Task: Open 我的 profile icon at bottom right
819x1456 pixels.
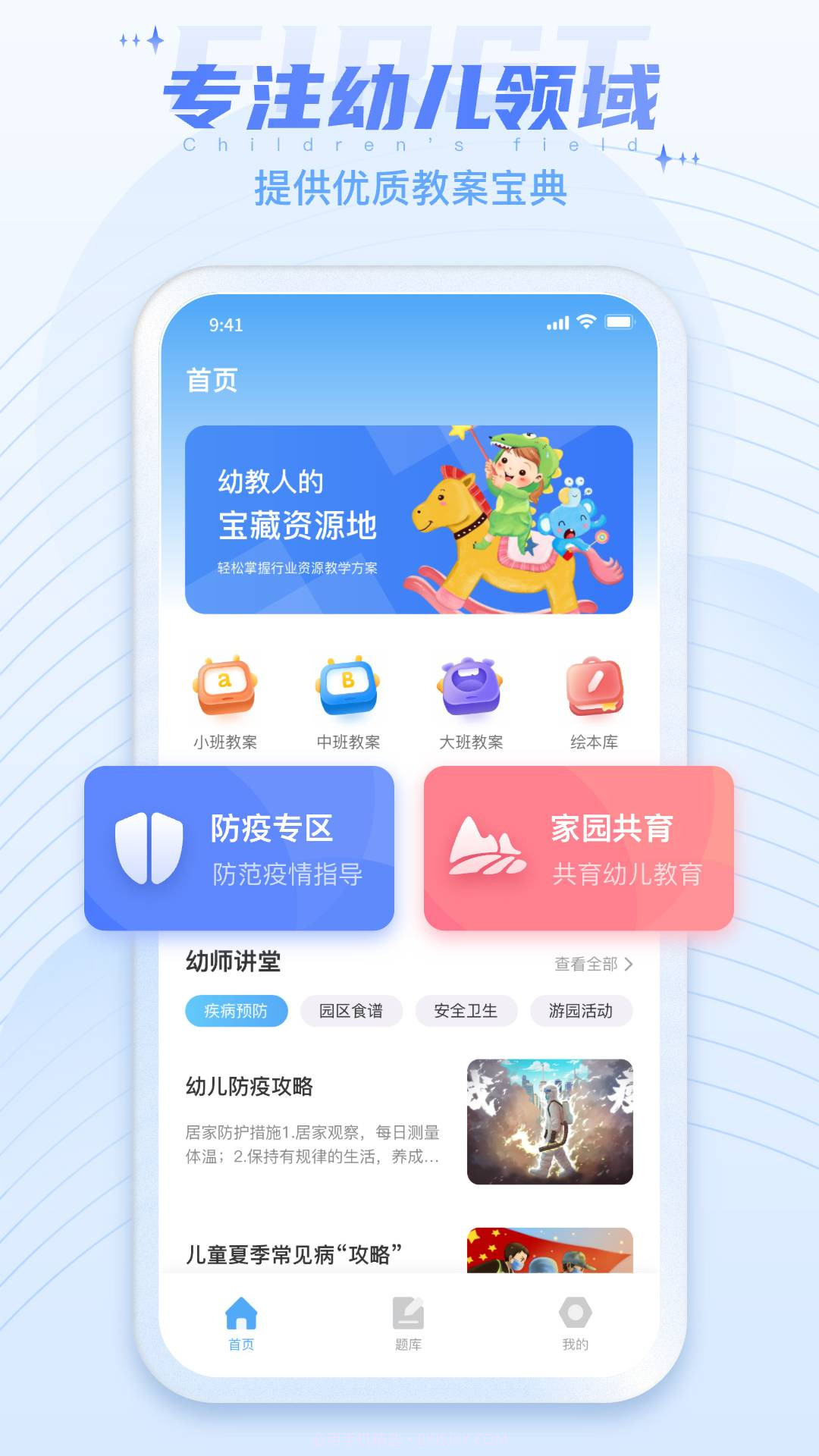Action: pos(574,1324)
